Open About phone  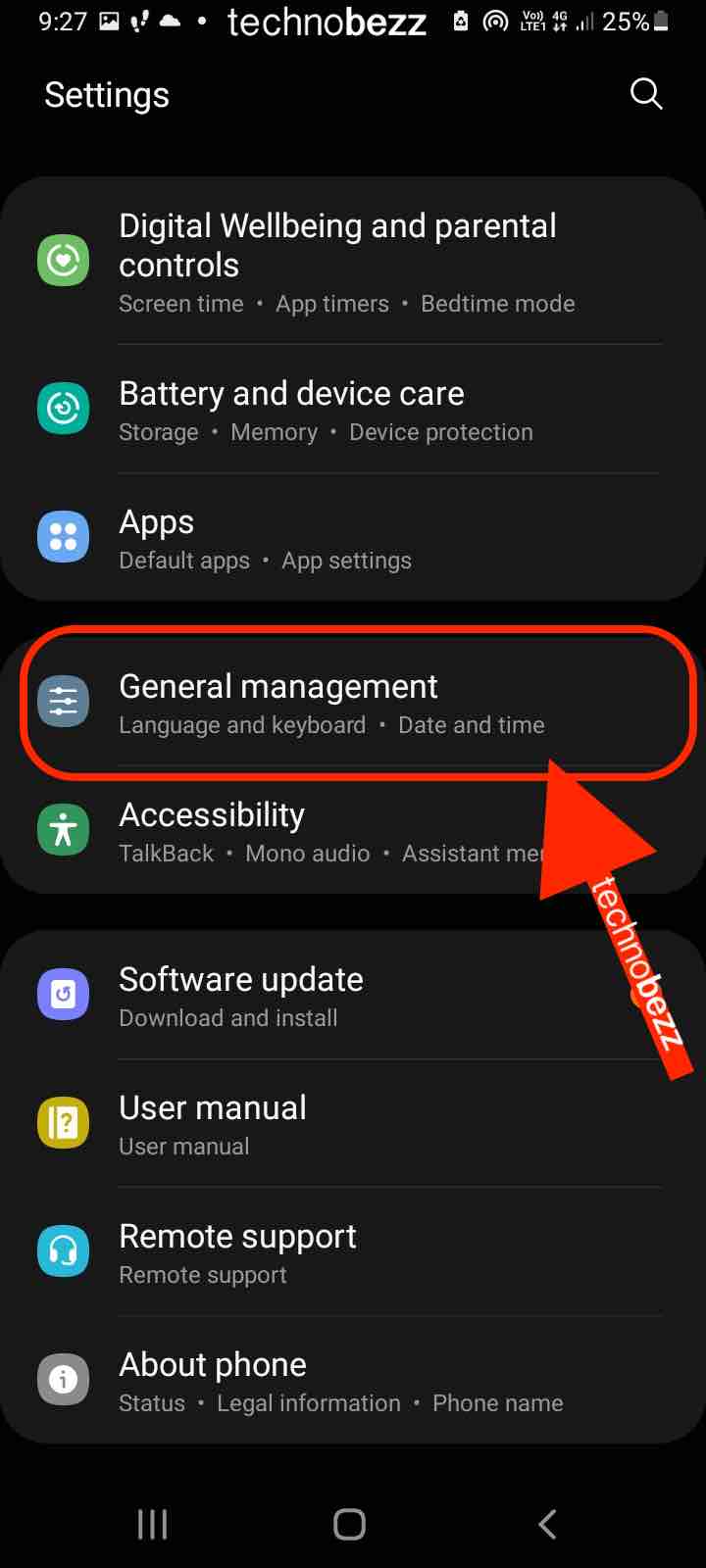[353, 1380]
